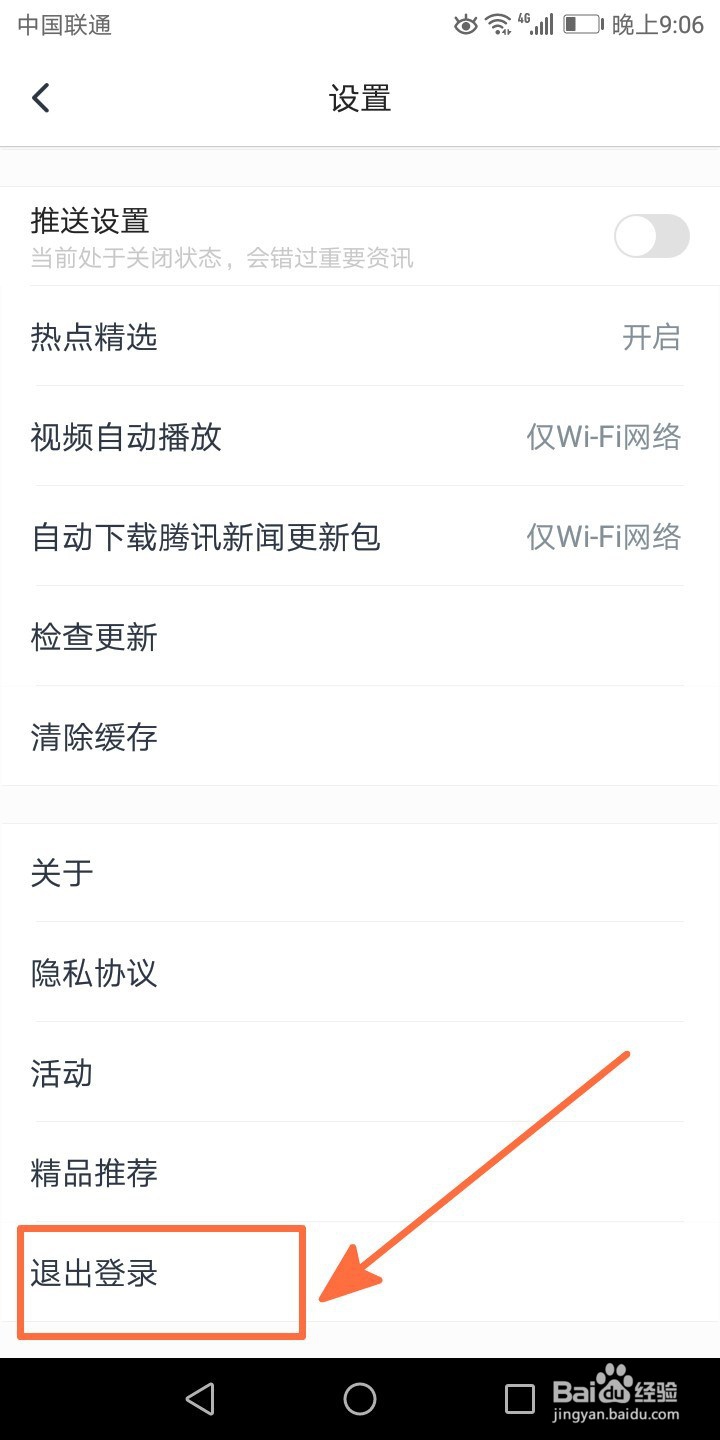Open the 活动 row
The height and width of the screenshot is (1440, 720).
point(360,1073)
